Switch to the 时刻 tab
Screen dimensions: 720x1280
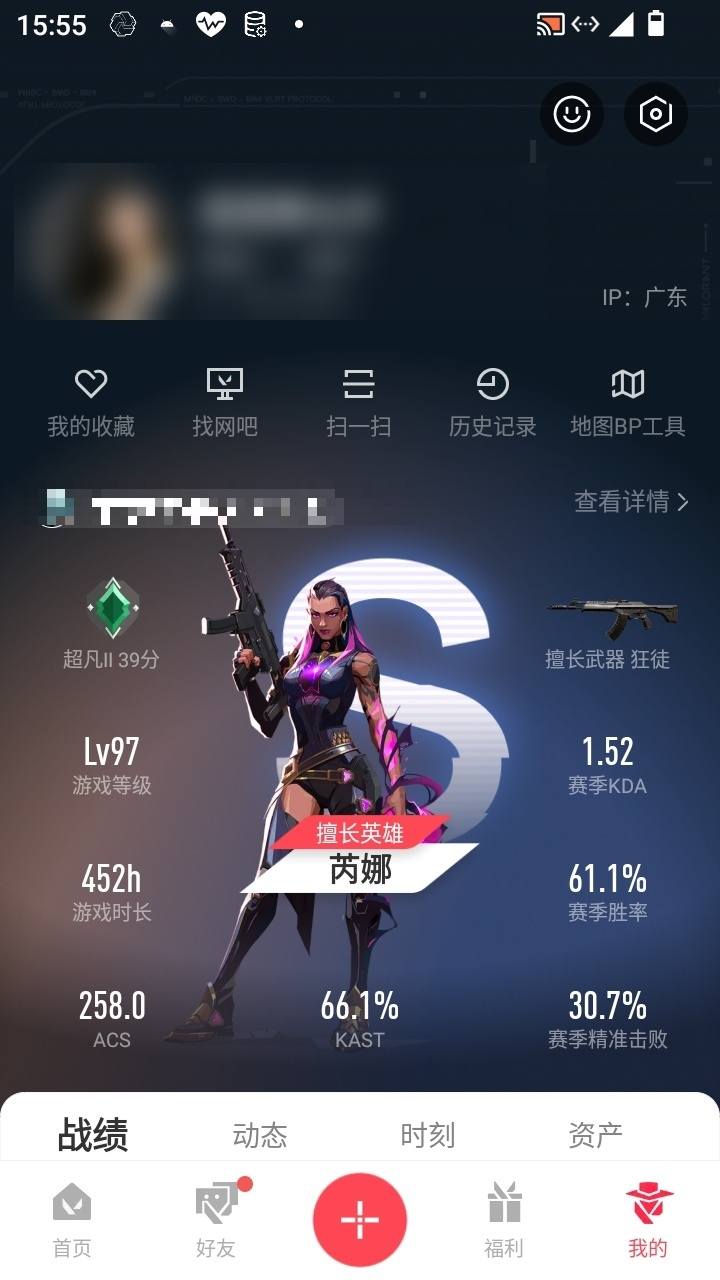(428, 1134)
